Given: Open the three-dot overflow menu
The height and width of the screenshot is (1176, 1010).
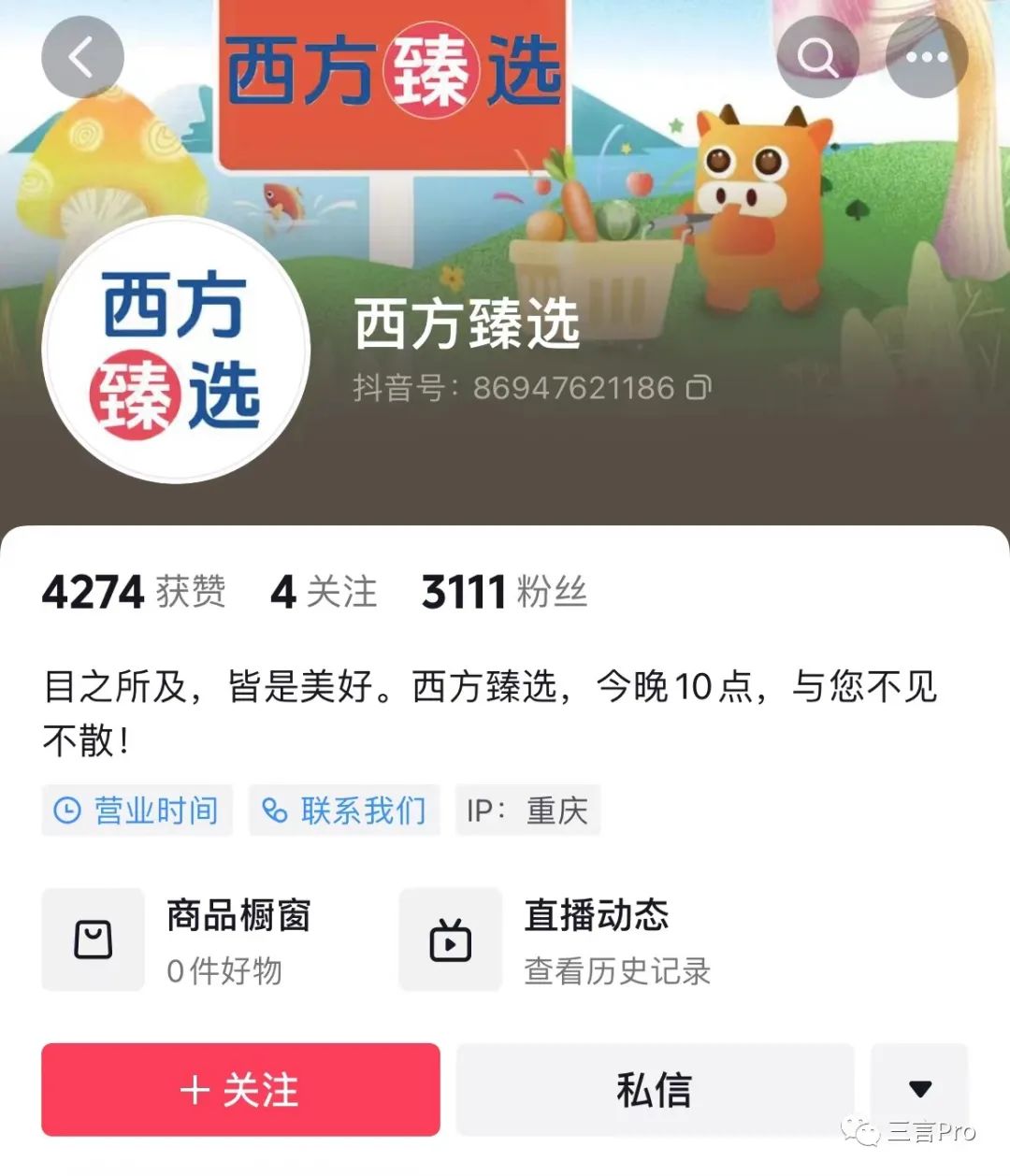Looking at the screenshot, I should coord(926,58).
